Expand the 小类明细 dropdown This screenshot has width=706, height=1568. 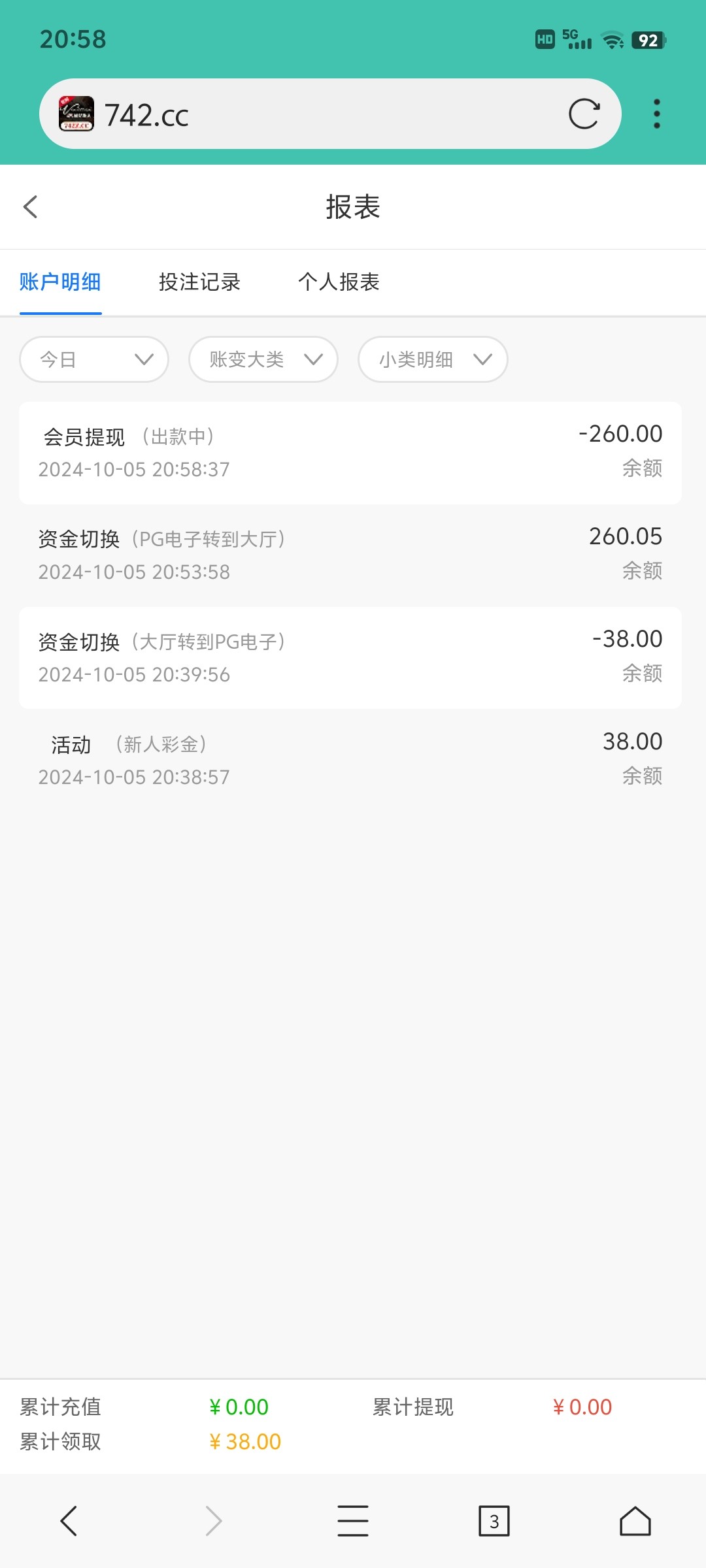433,359
